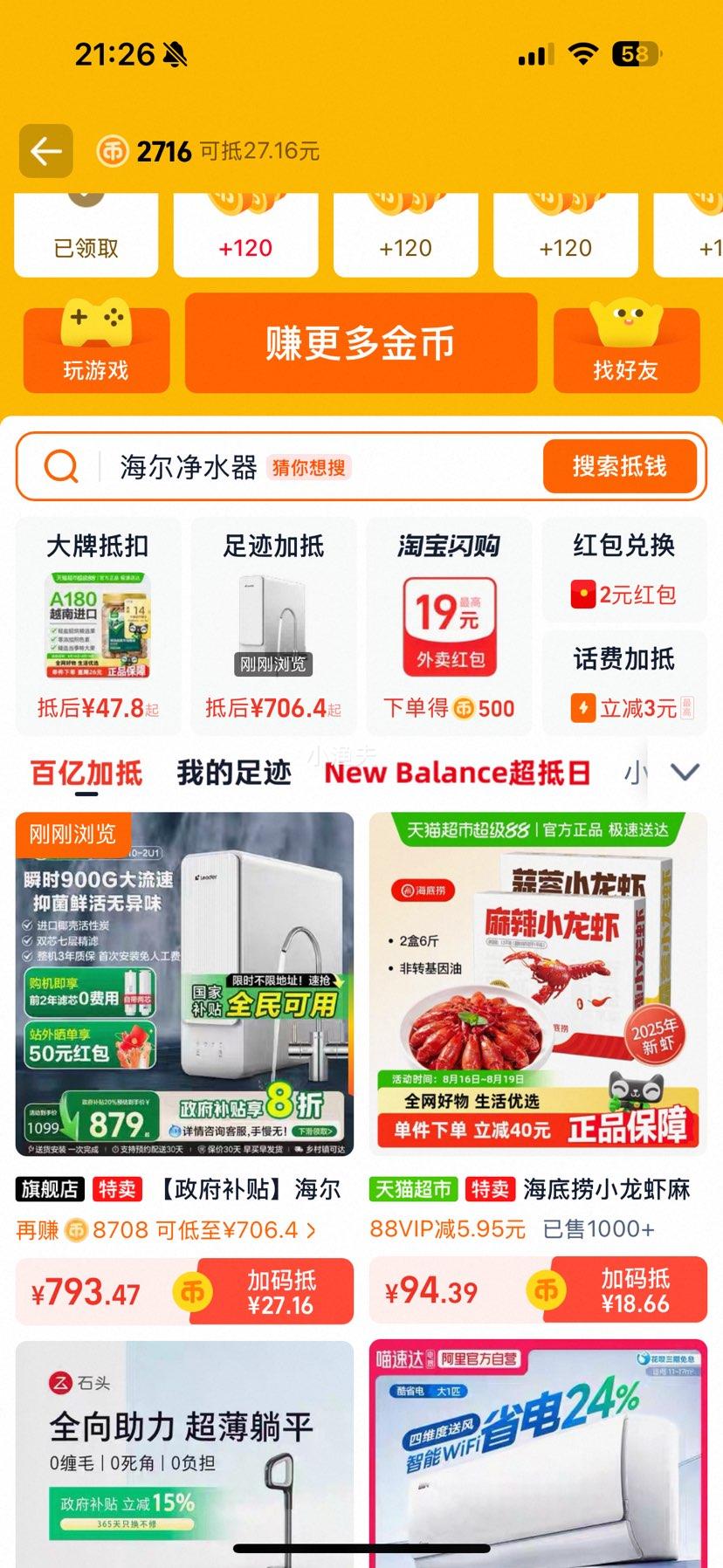Image resolution: width=723 pixels, height=1568 pixels.
Task: Tap the lightning icon beside 立减3元
Action: pos(583,709)
